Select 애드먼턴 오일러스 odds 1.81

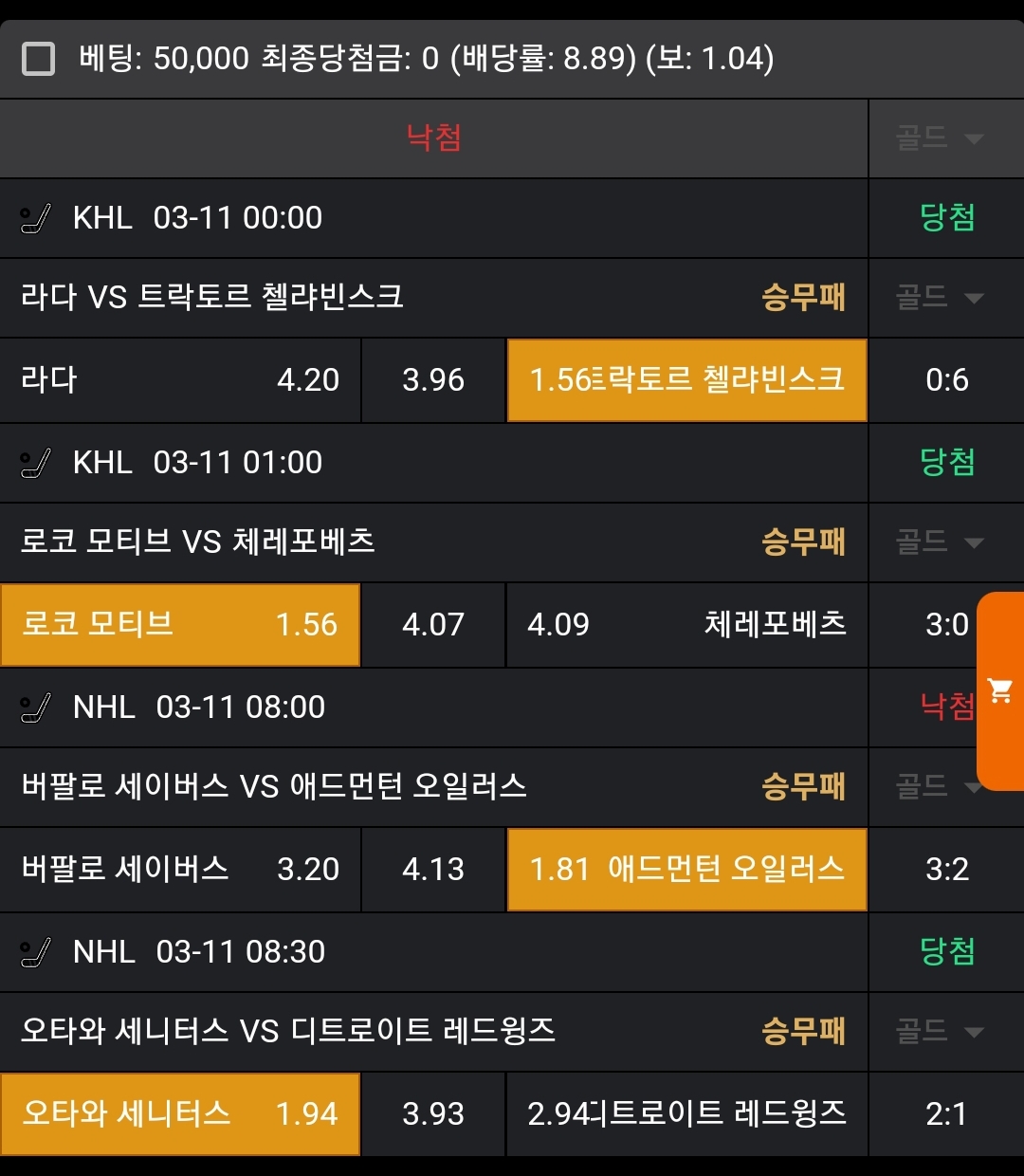[686, 870]
